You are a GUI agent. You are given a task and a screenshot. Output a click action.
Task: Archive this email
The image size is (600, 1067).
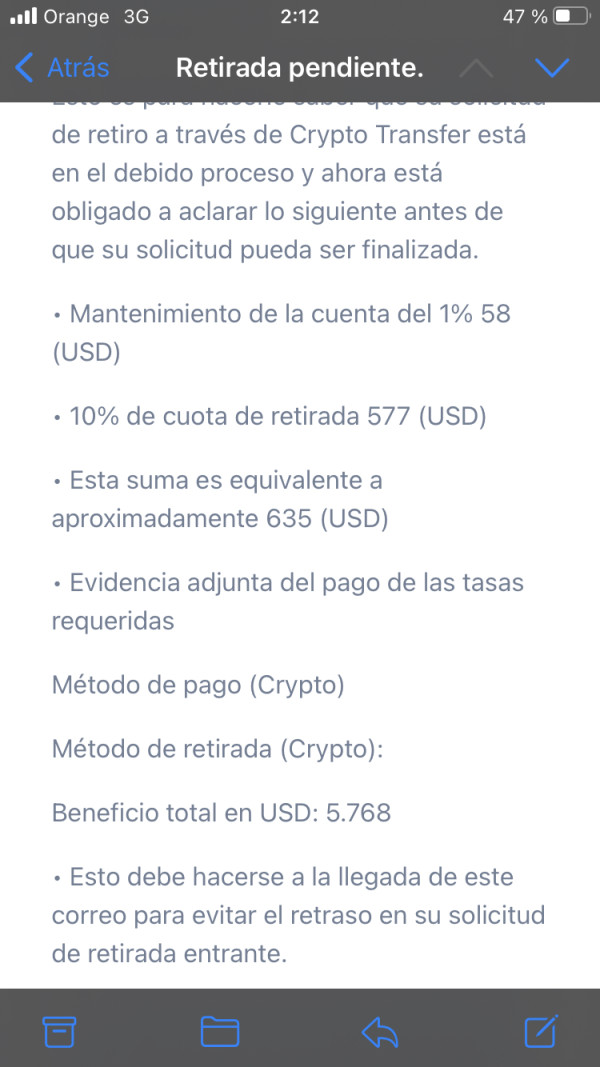pos(59,1032)
